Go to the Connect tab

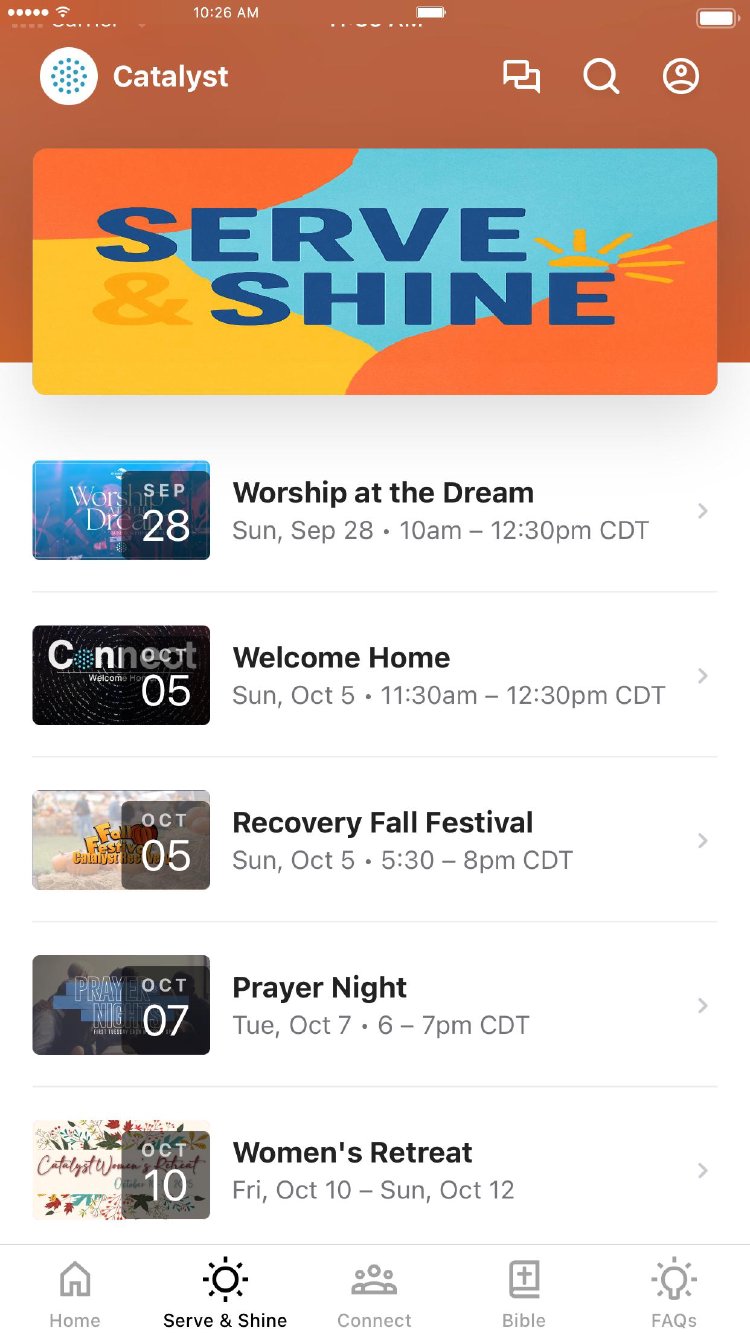click(x=374, y=1292)
